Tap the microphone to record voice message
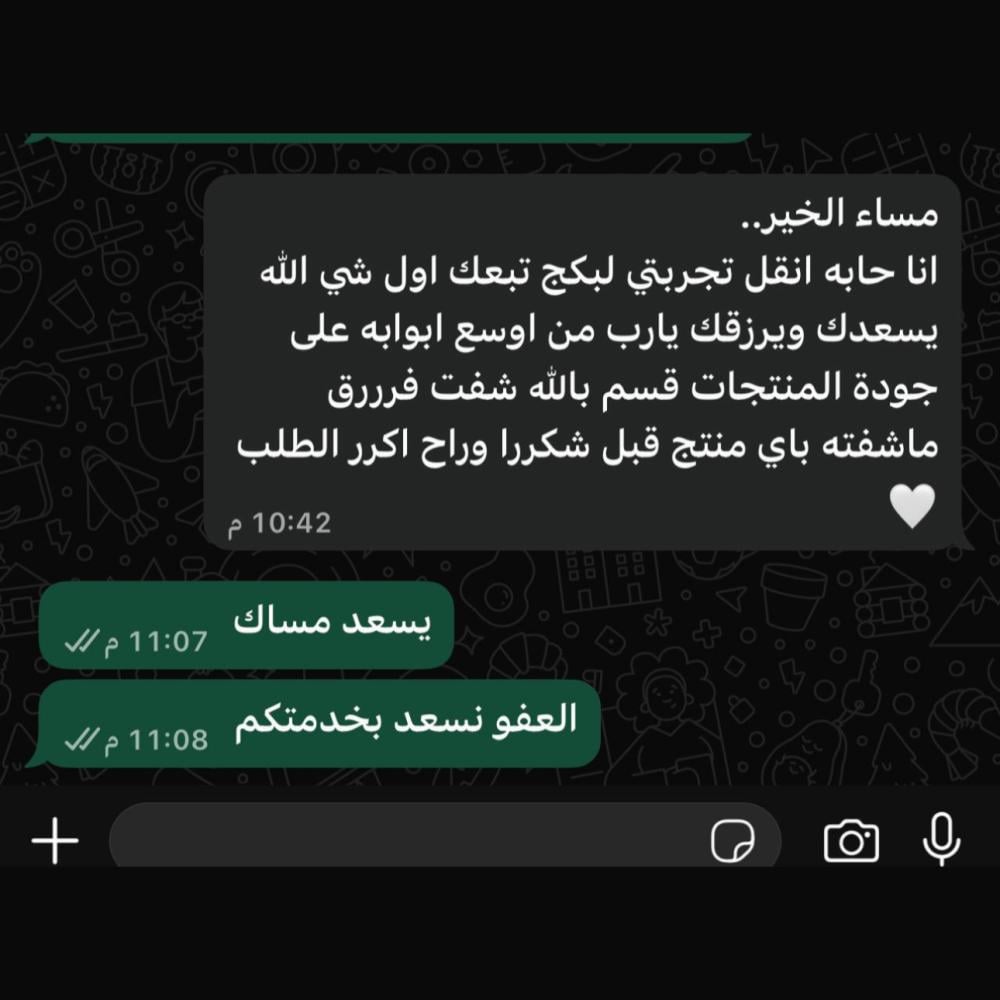The width and height of the screenshot is (1000, 1000). (x=940, y=839)
